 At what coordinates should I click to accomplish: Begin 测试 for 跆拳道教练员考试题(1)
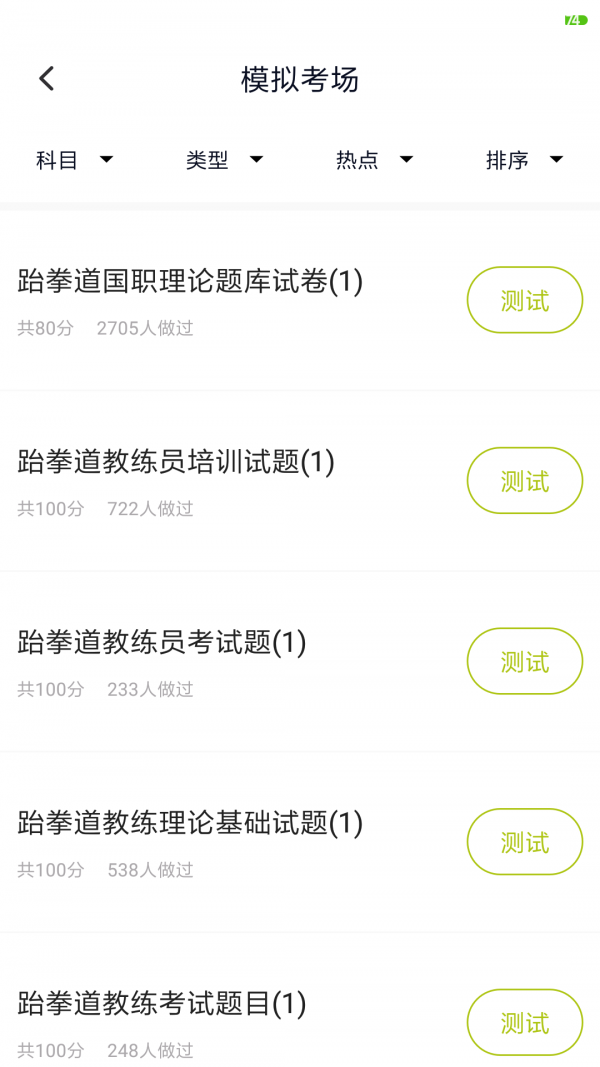point(524,661)
